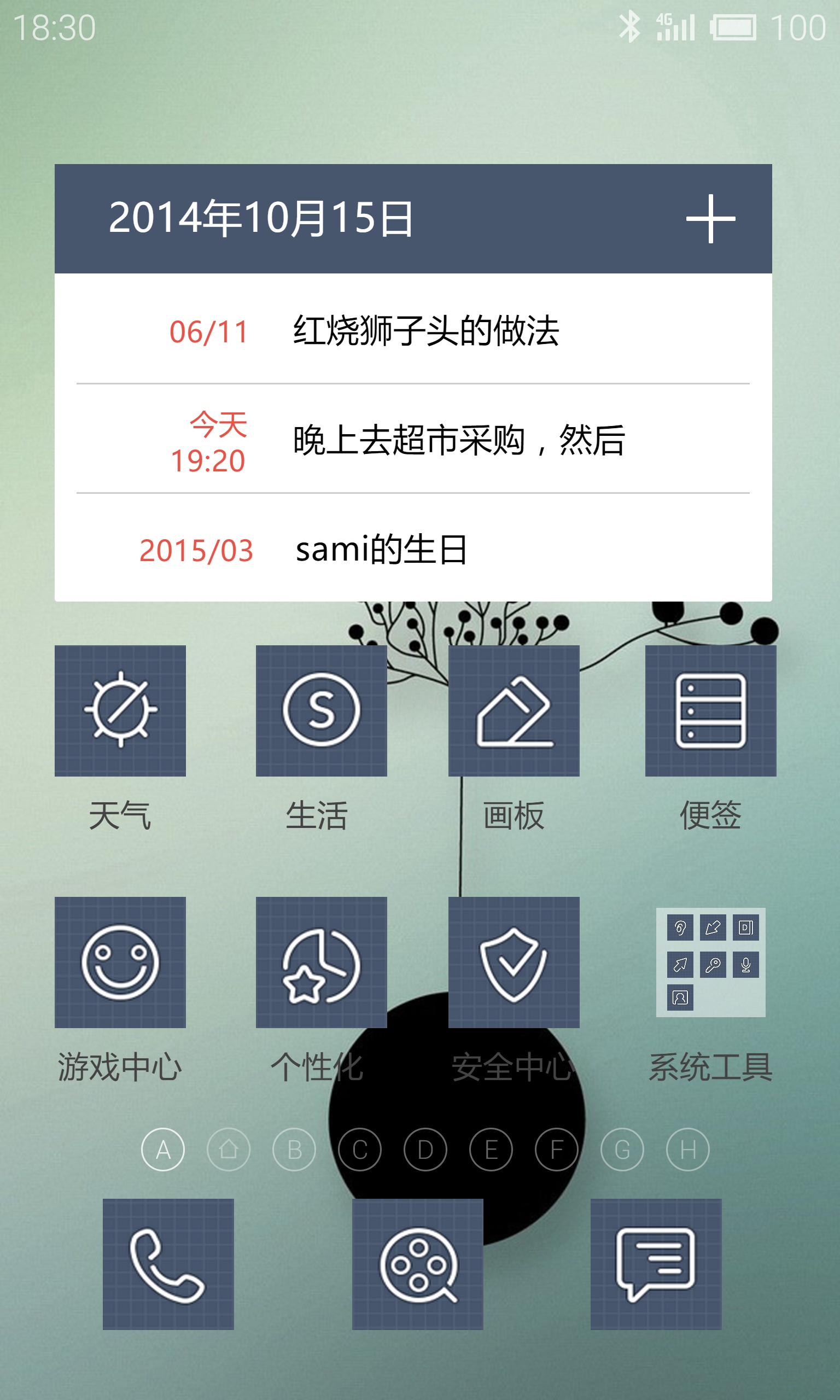Open the 生活 app

click(321, 711)
